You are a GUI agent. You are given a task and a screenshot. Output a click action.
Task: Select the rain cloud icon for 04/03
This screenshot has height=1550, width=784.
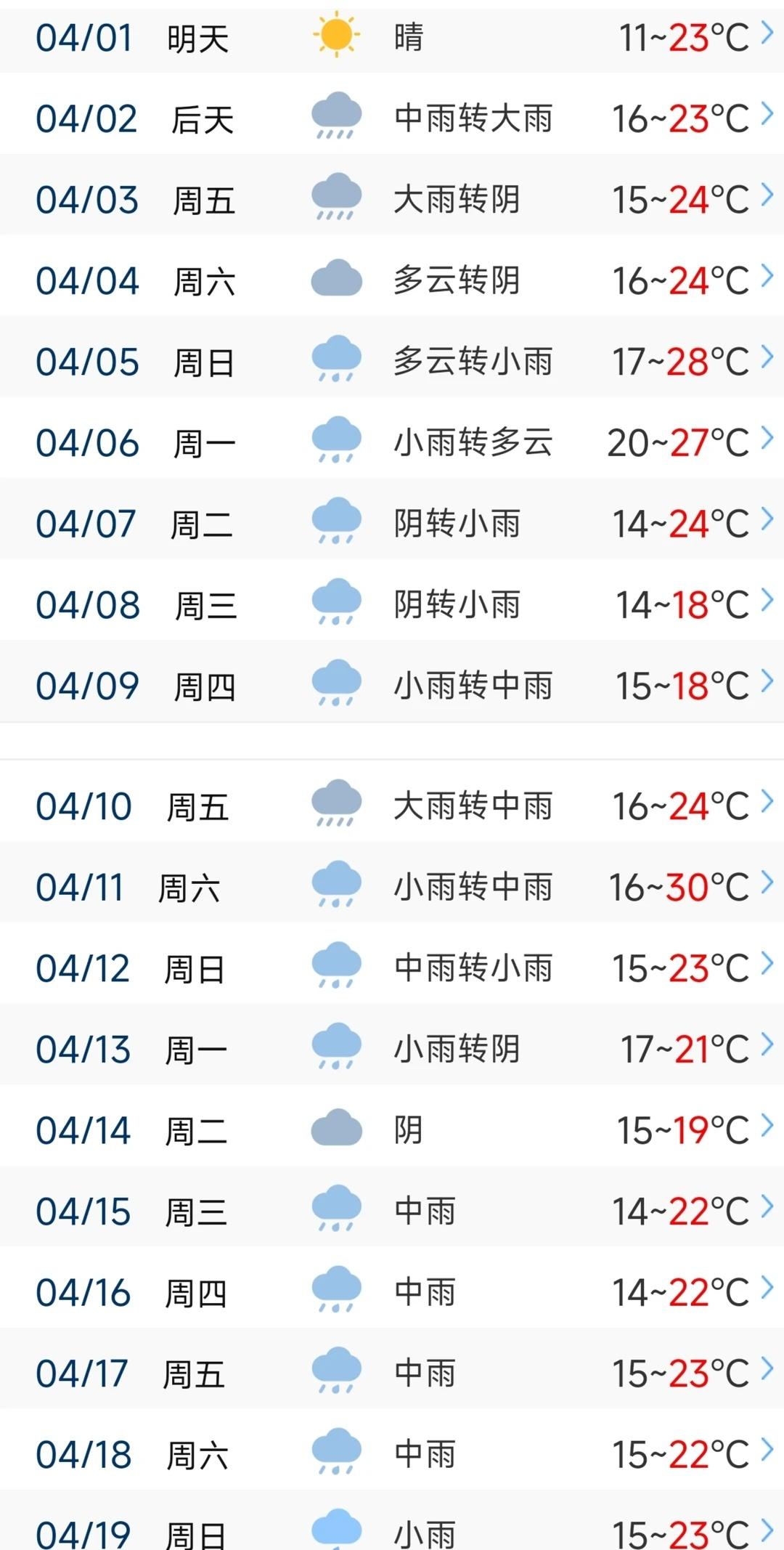[x=337, y=198]
